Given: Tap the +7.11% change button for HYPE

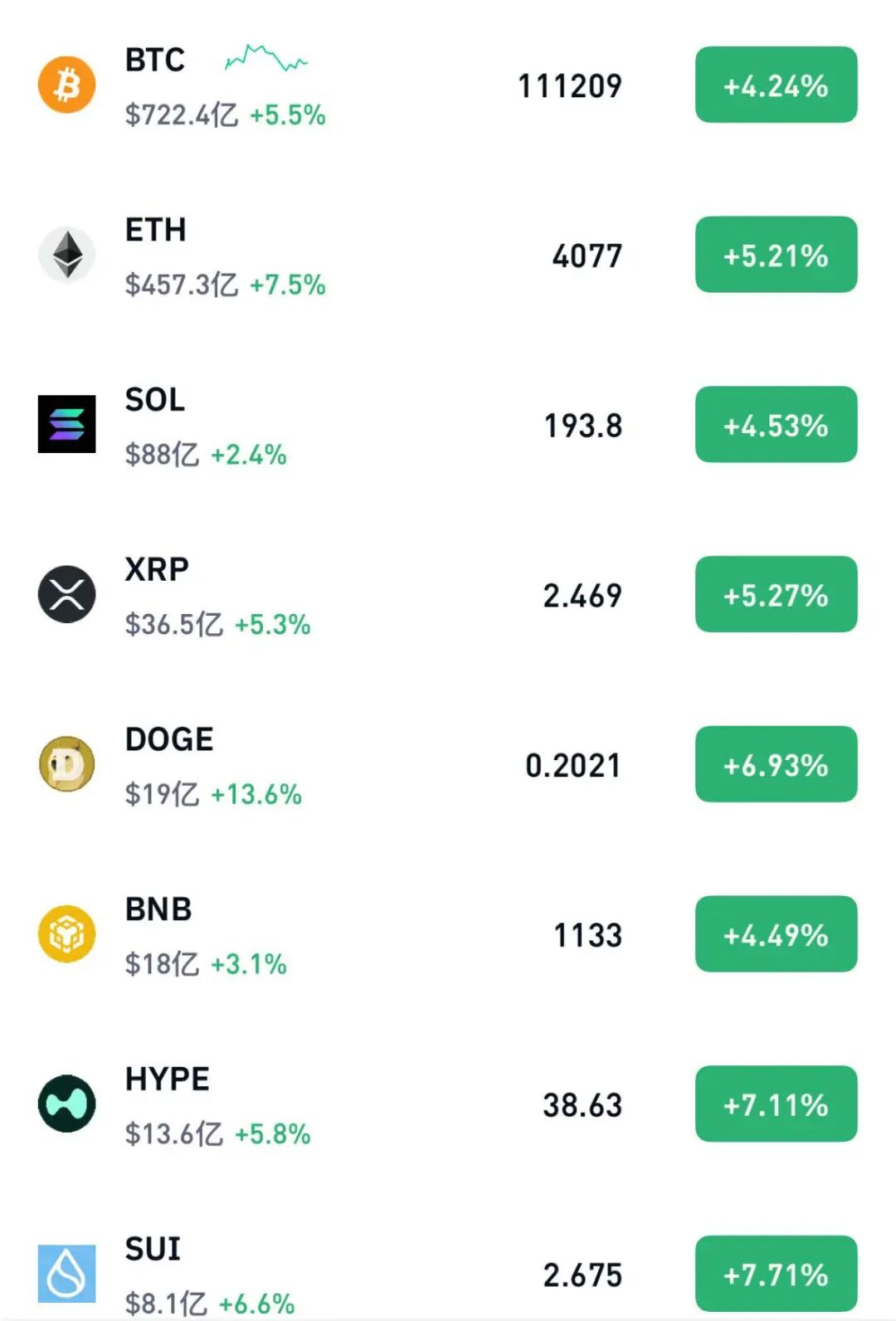Looking at the screenshot, I should coord(776,1104).
